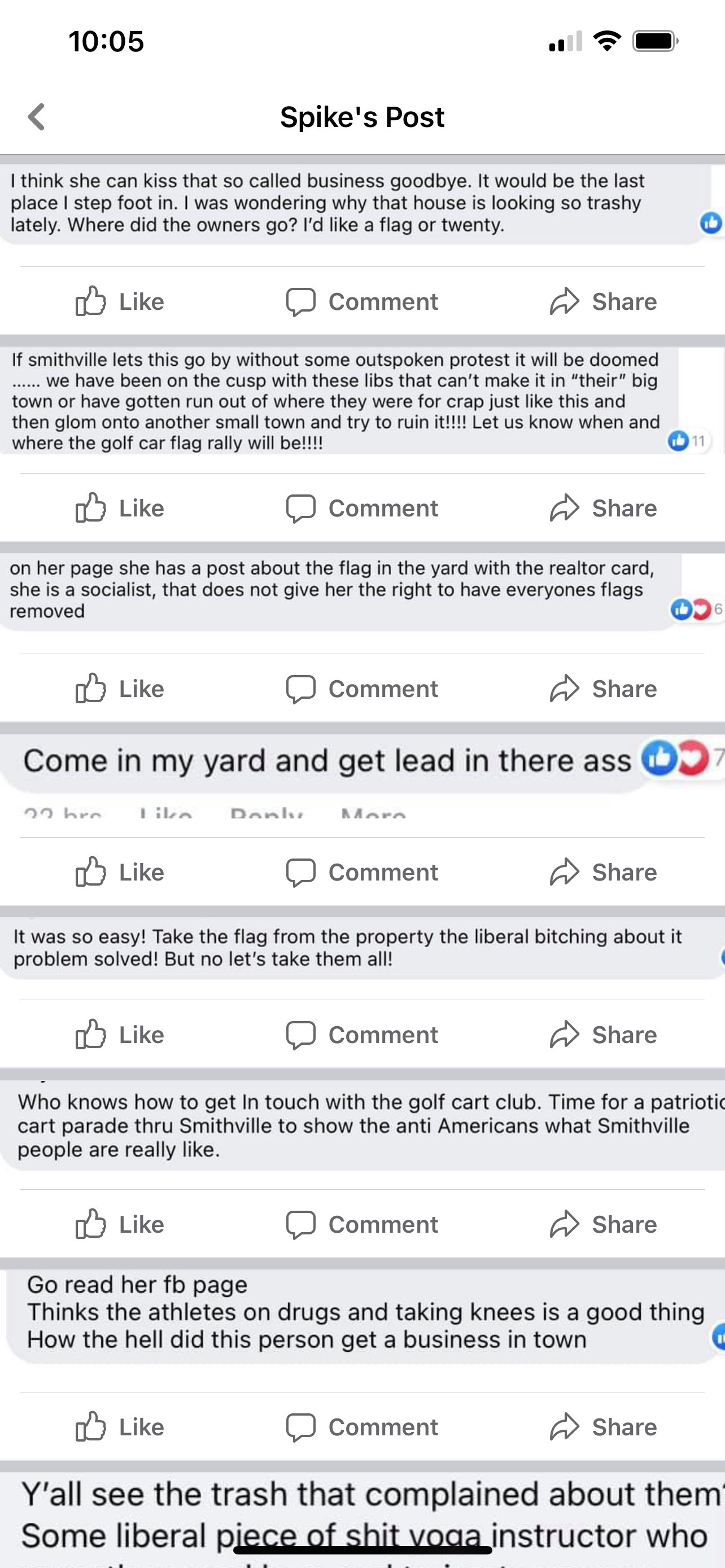The height and width of the screenshot is (1568, 725).
Task: Like the 'It was so easy' photo
Action: [x=120, y=1034]
